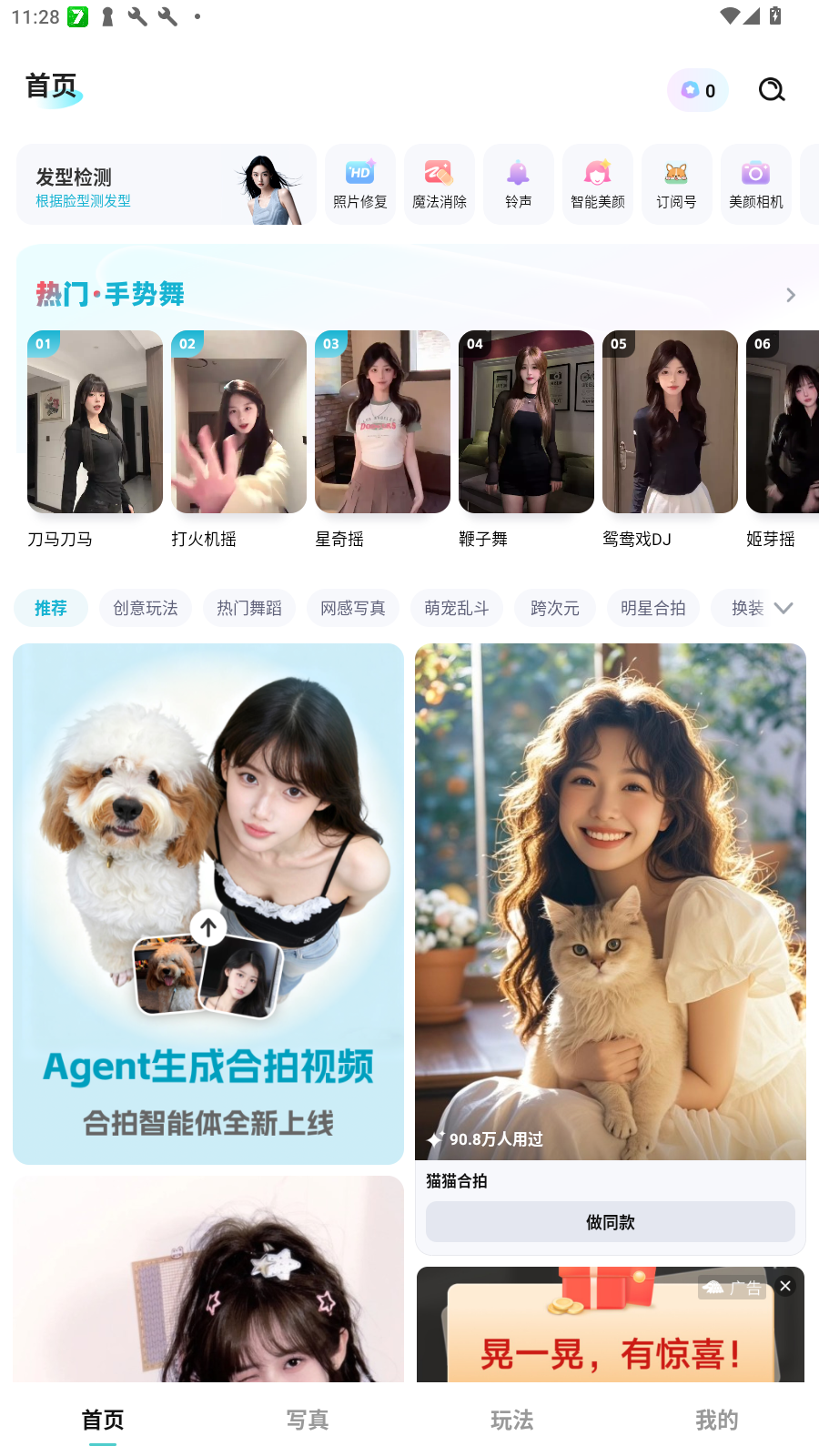This screenshot has width=819, height=1456.
Task: Open the 发型检测 hairstyle detection card
Action: [x=166, y=185]
